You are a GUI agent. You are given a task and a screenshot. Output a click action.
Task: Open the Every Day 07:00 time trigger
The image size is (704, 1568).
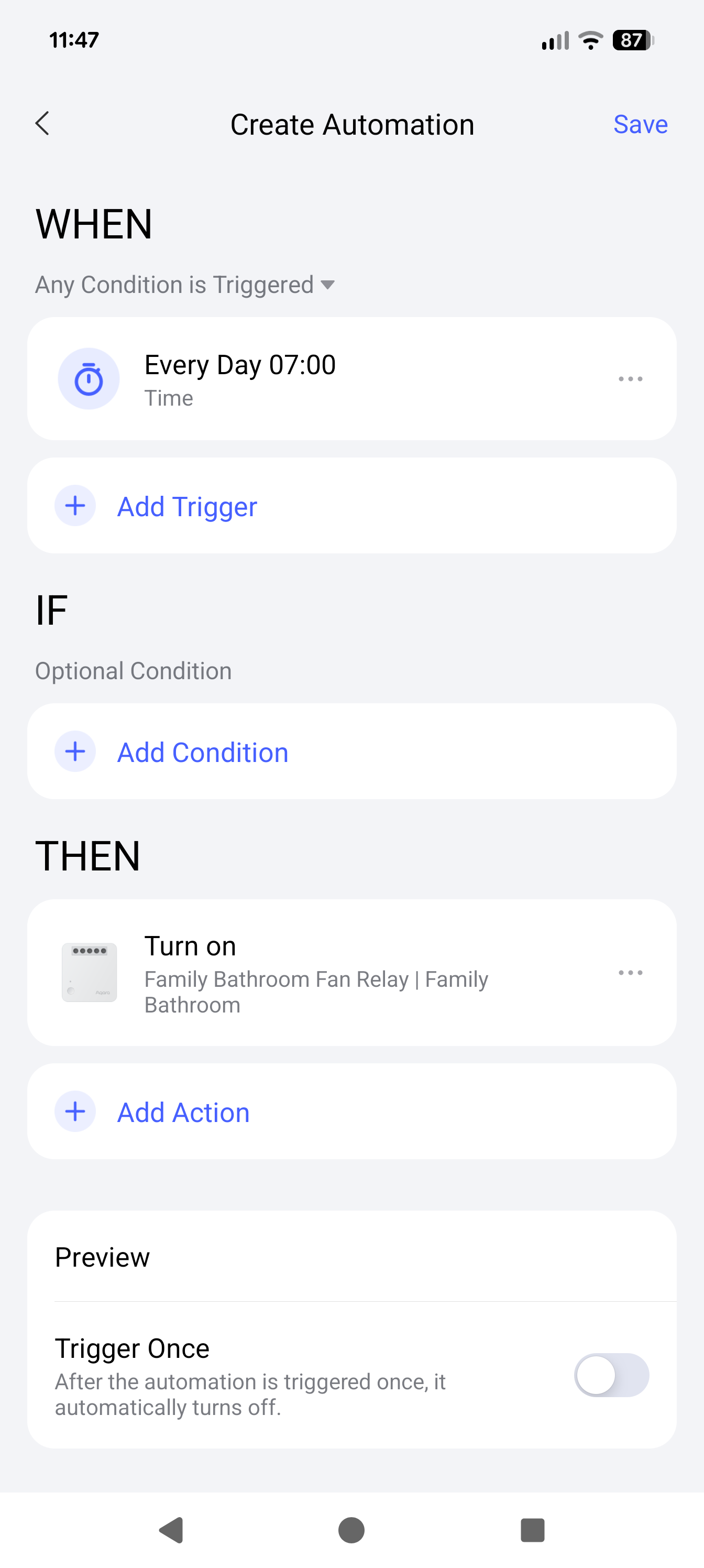(304, 378)
